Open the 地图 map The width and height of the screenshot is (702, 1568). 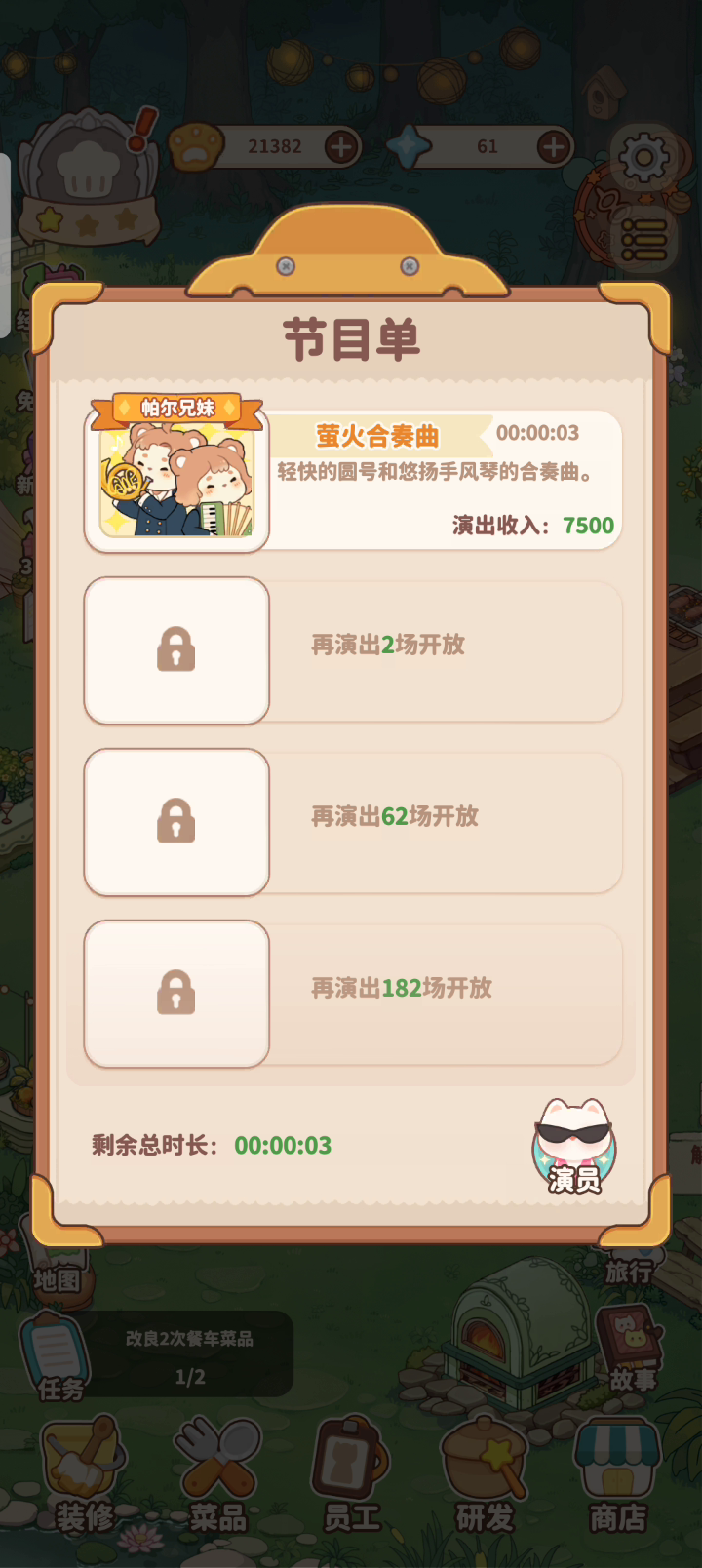57,1268
